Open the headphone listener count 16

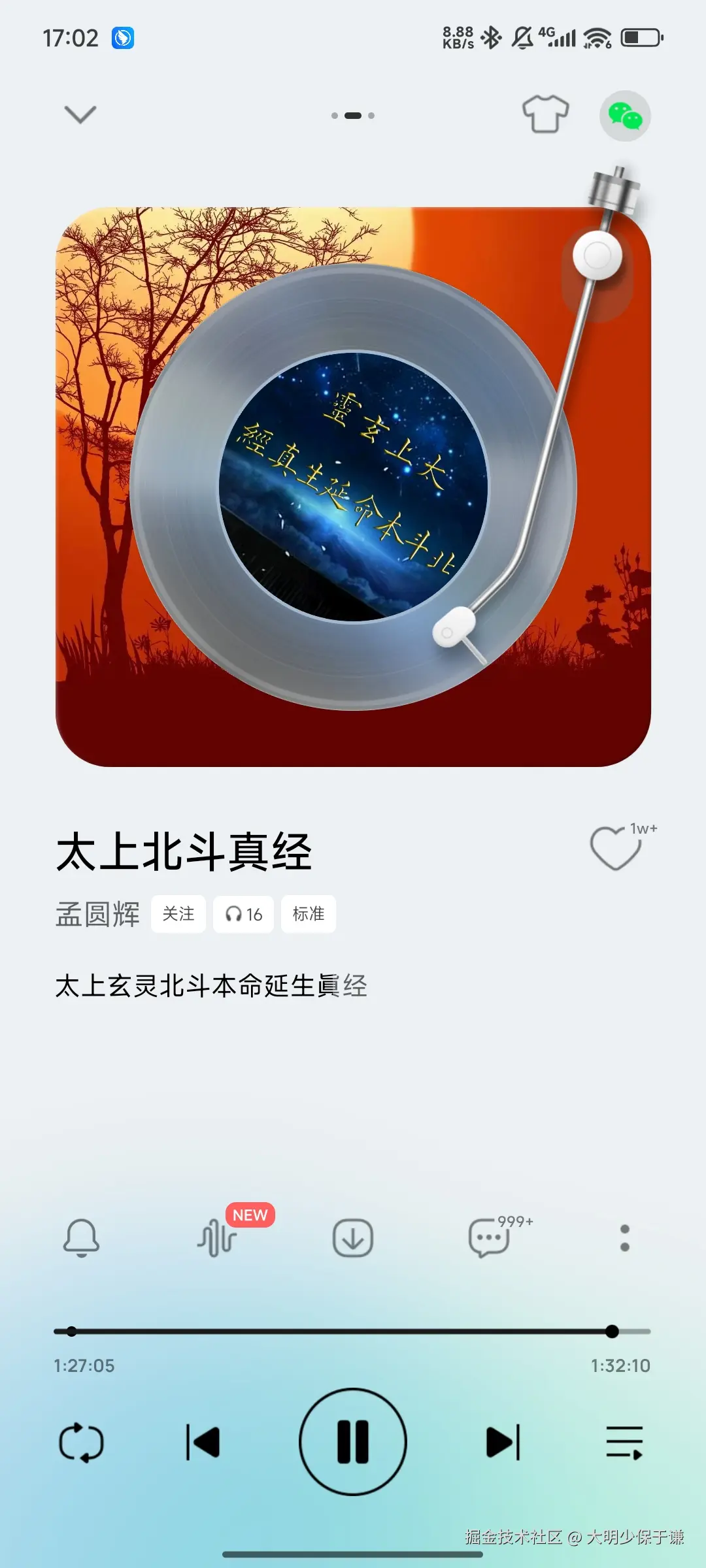pos(243,914)
